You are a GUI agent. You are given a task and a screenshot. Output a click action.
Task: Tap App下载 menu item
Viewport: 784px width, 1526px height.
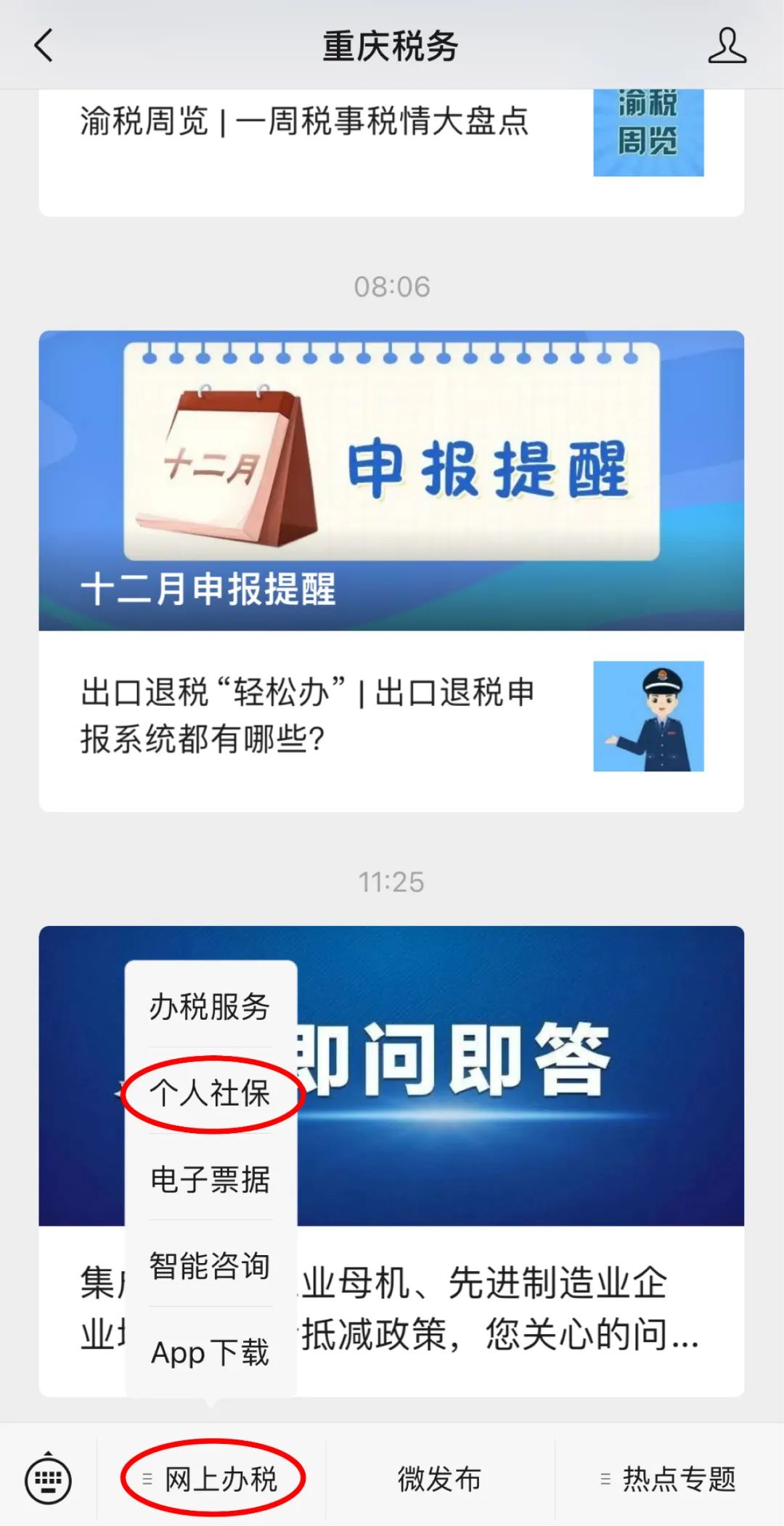click(210, 1352)
